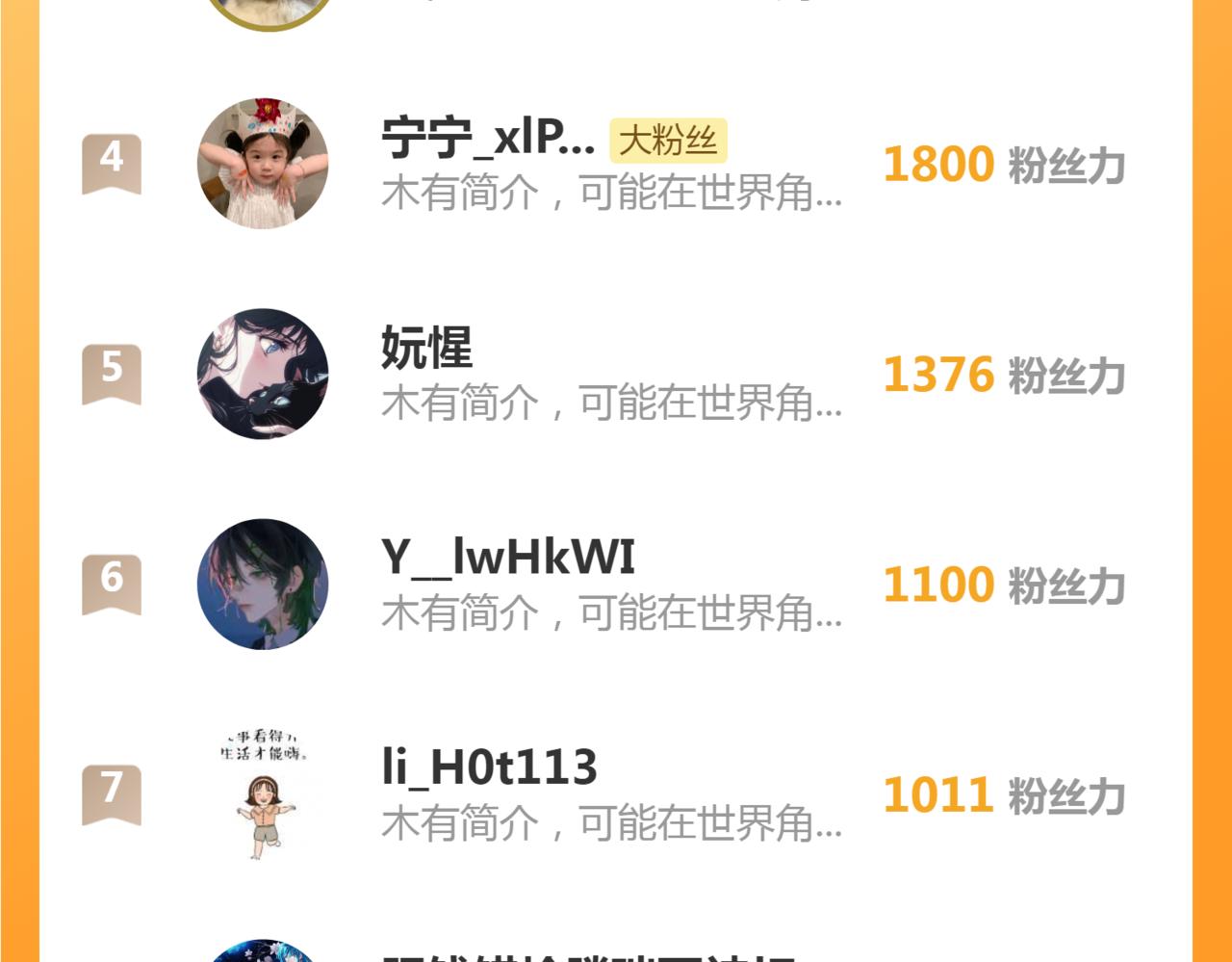Open Y__lwHkWI user row

pyautogui.click(x=616, y=584)
